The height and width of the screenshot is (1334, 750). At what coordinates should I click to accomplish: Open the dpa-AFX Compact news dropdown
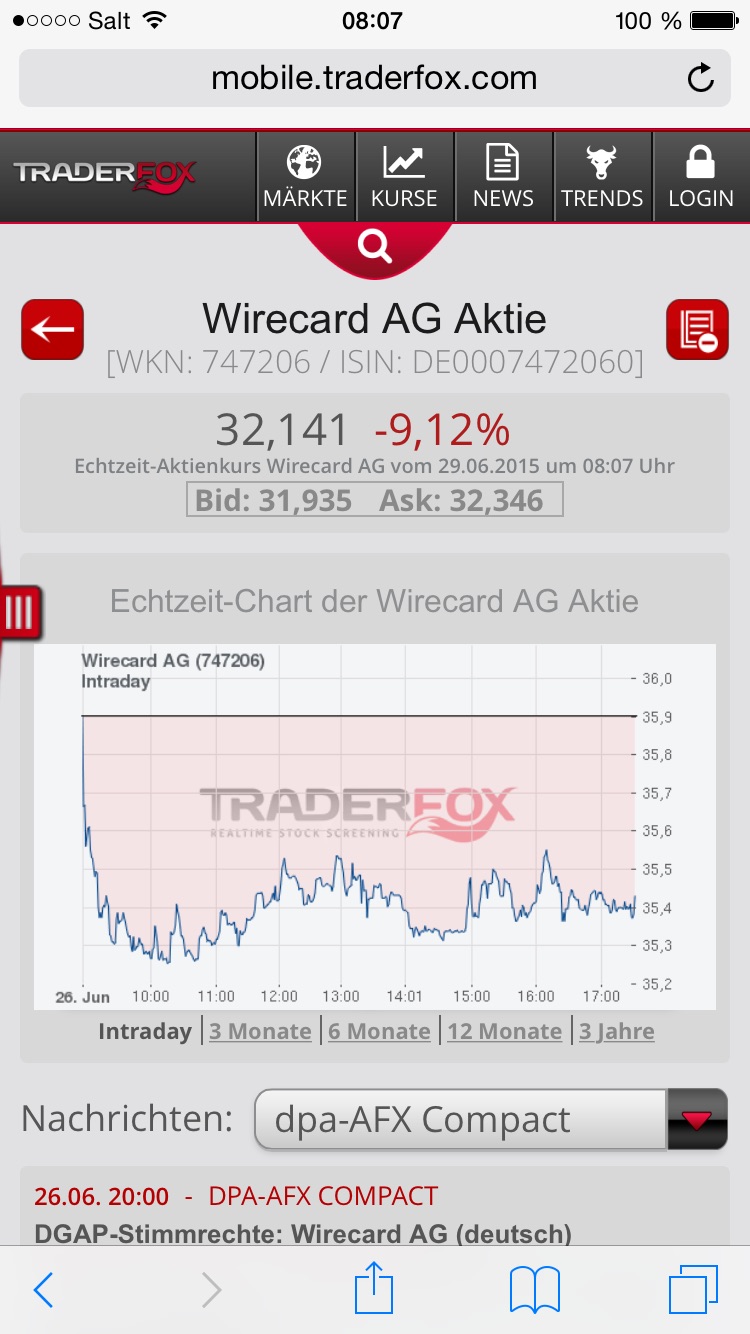click(x=460, y=1119)
